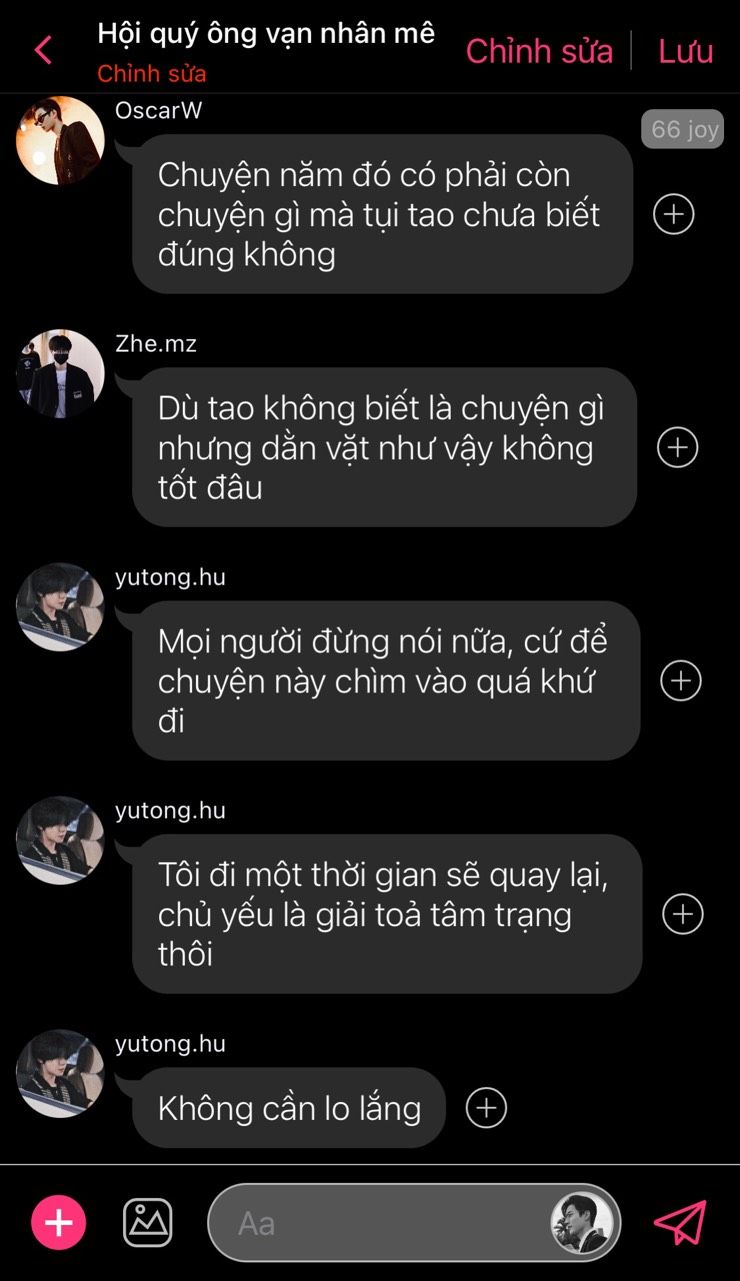Open the image gallery picker
Screen dimensions: 740x1281
[148, 1222]
